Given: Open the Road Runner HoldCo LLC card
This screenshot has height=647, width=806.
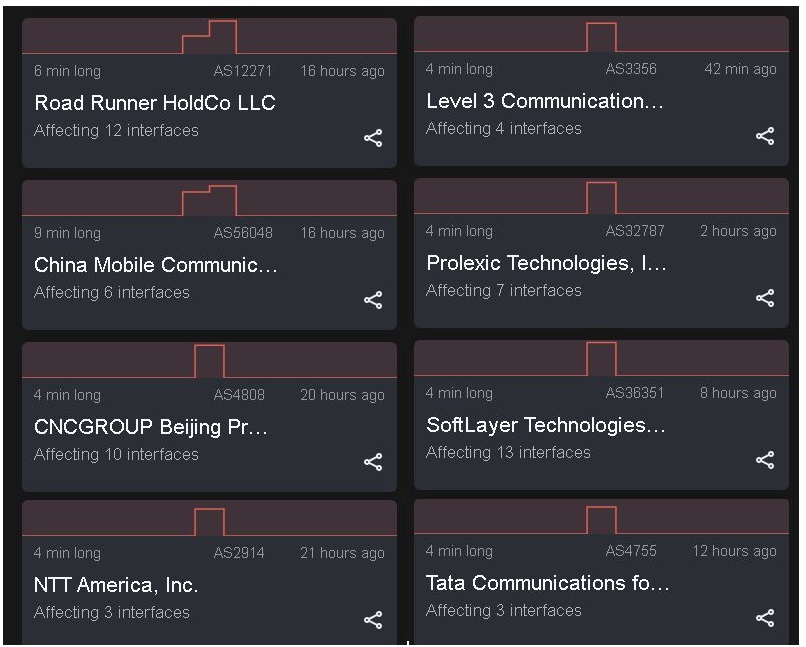Looking at the screenshot, I should pyautogui.click(x=155, y=103).
